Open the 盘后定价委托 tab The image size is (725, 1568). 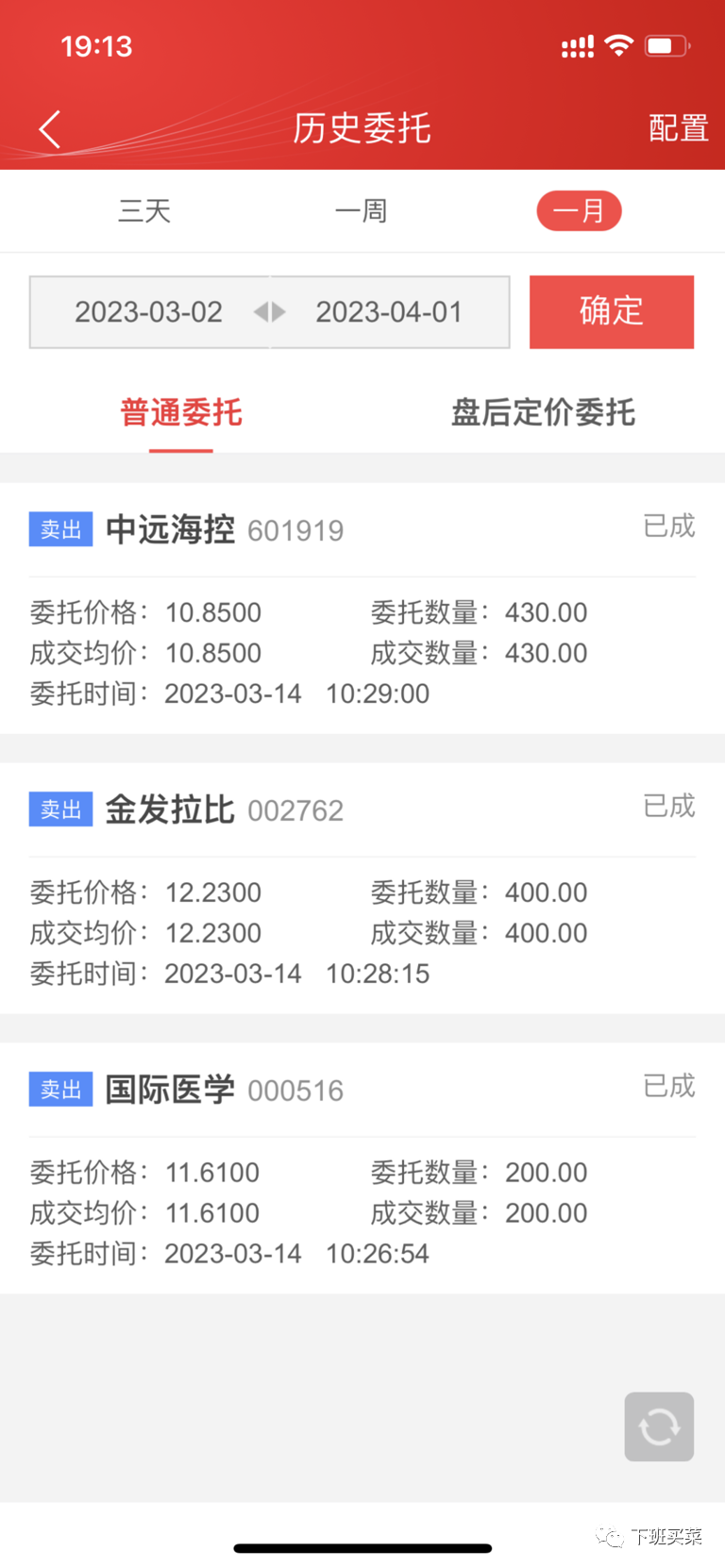(543, 412)
